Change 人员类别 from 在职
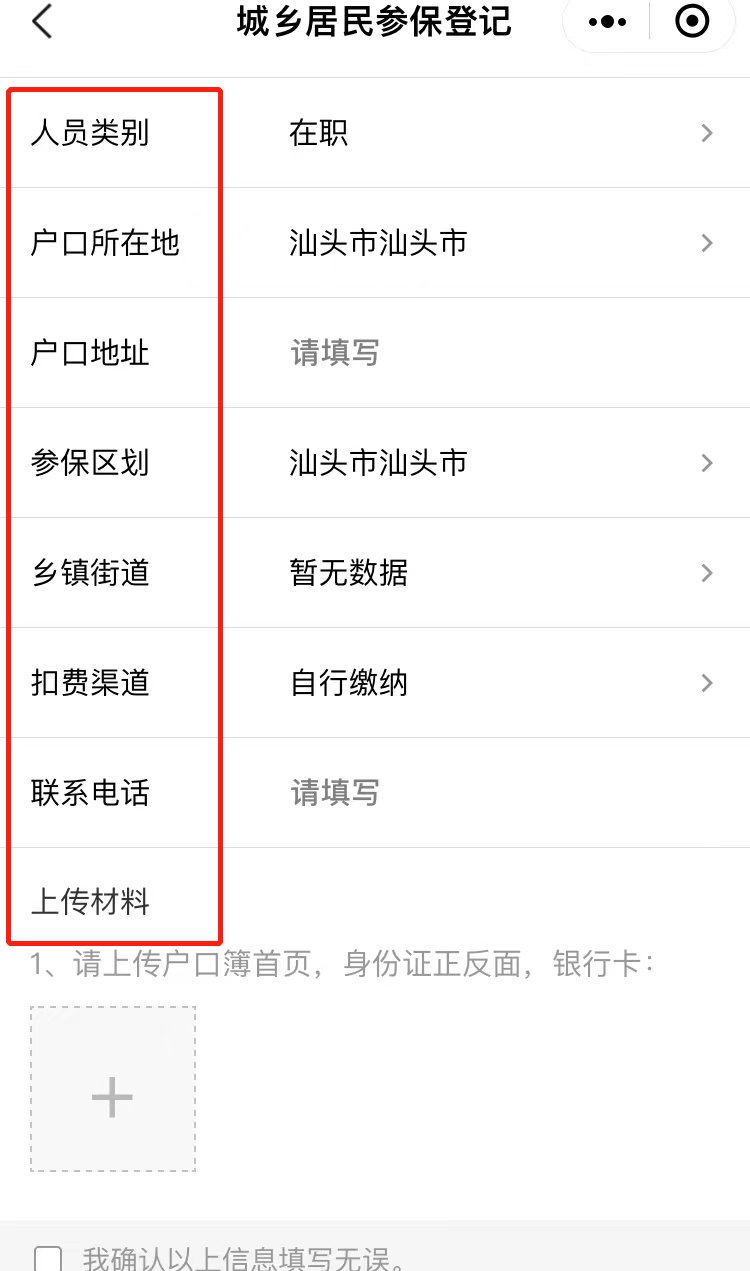 500,133
